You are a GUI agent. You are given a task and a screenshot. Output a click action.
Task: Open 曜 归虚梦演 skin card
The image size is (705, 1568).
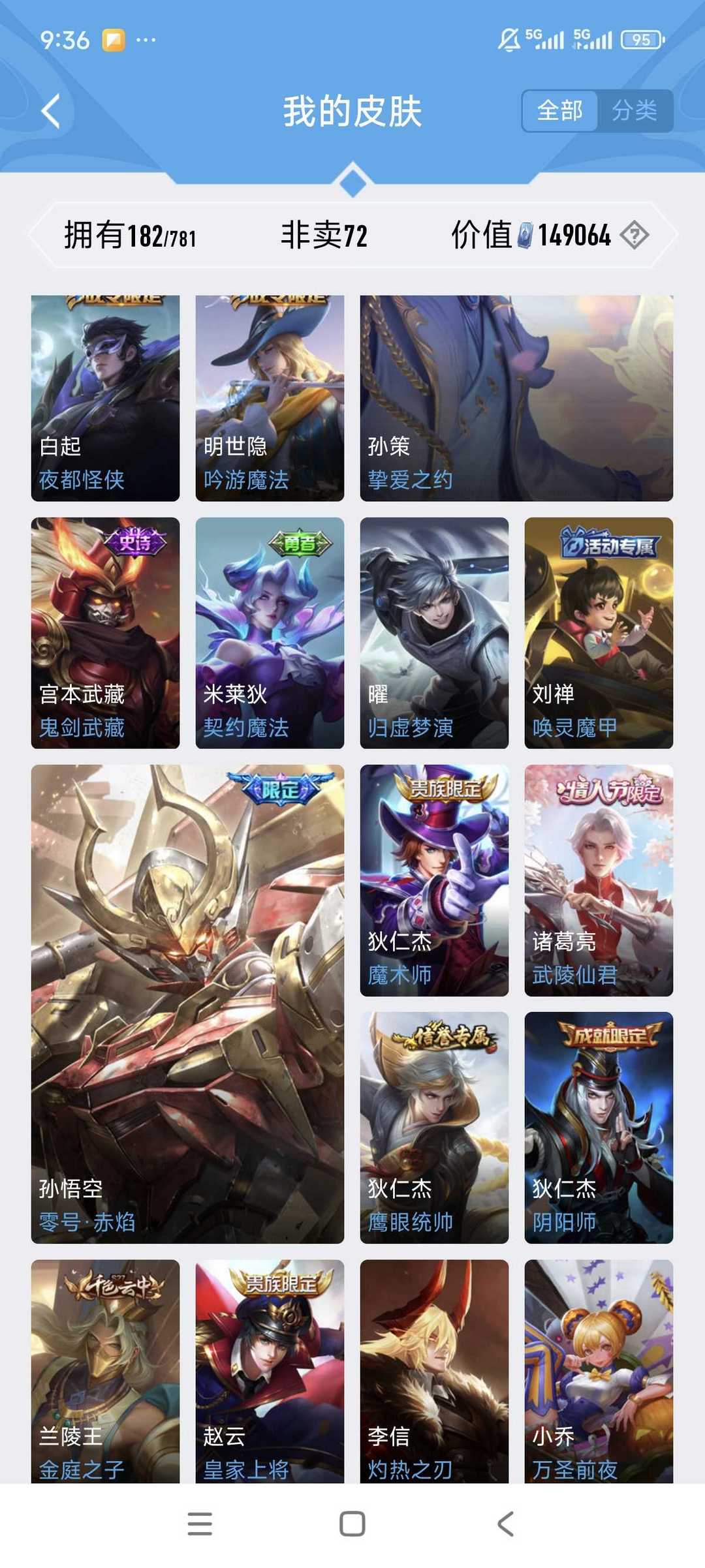click(434, 633)
